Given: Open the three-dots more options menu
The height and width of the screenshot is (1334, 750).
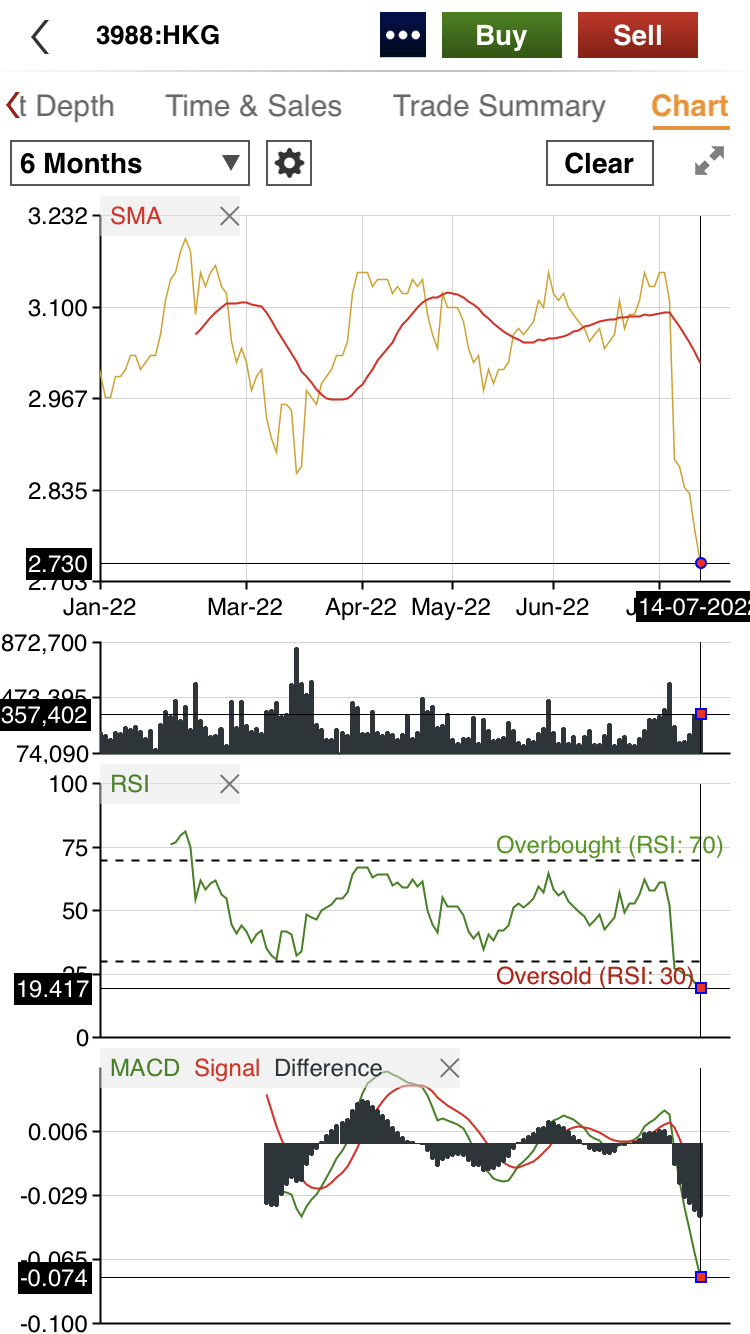Looking at the screenshot, I should [403, 36].
